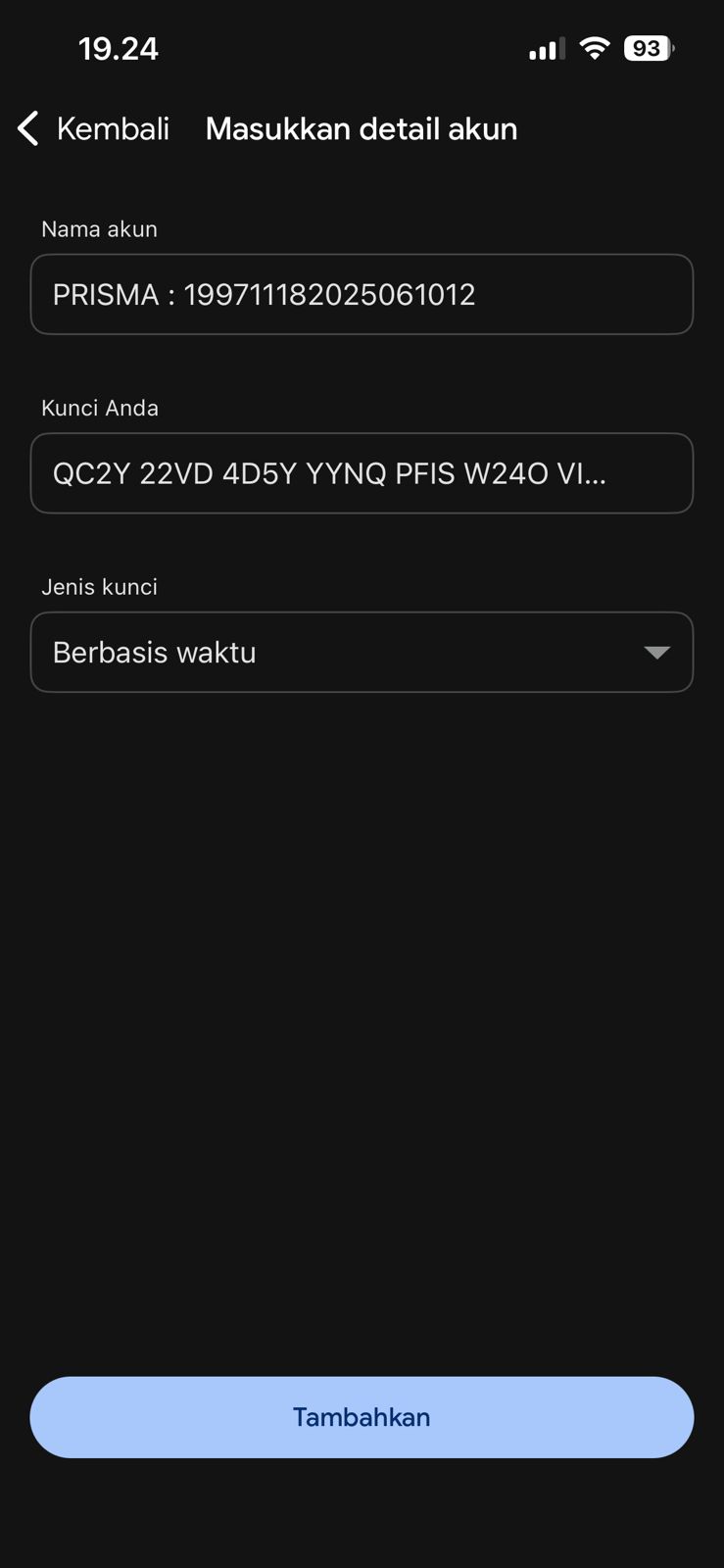The width and height of the screenshot is (724, 1568).
Task: Tap the Wi-Fi icon in status bar
Action: (x=597, y=48)
